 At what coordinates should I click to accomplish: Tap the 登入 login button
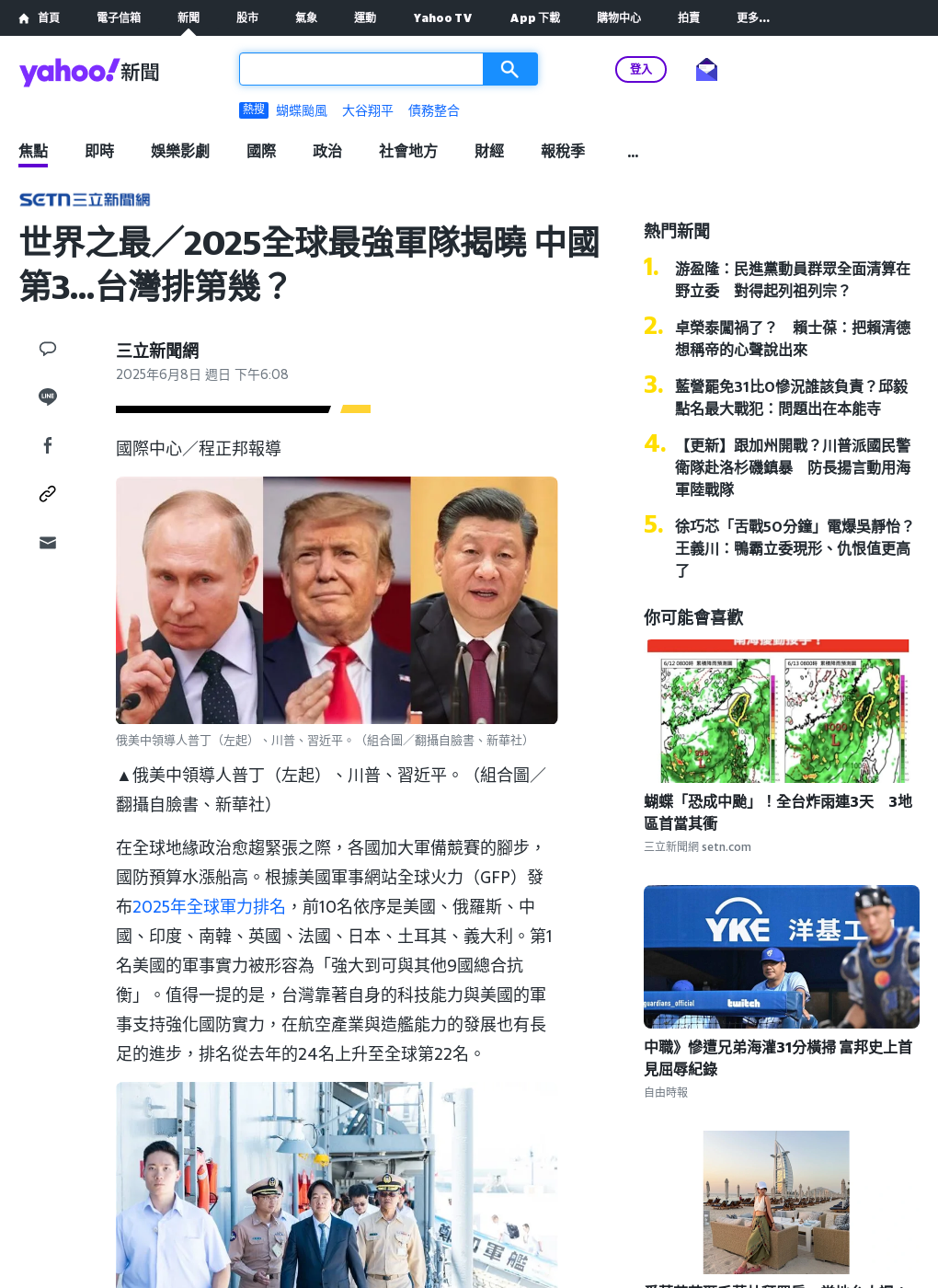tap(640, 69)
